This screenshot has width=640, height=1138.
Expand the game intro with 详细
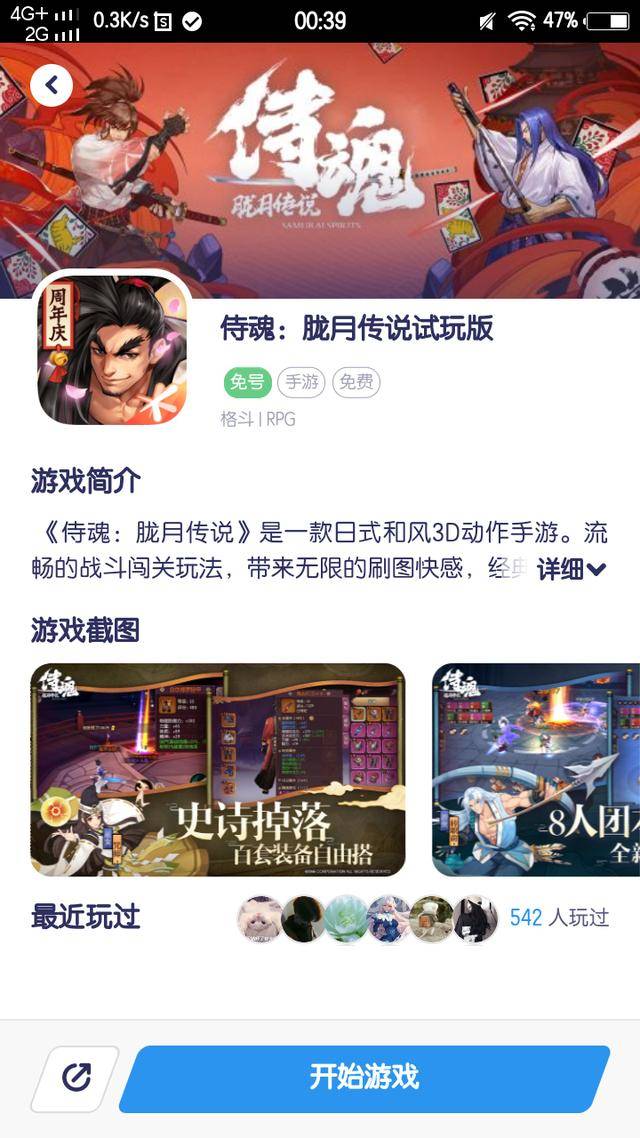(571, 570)
